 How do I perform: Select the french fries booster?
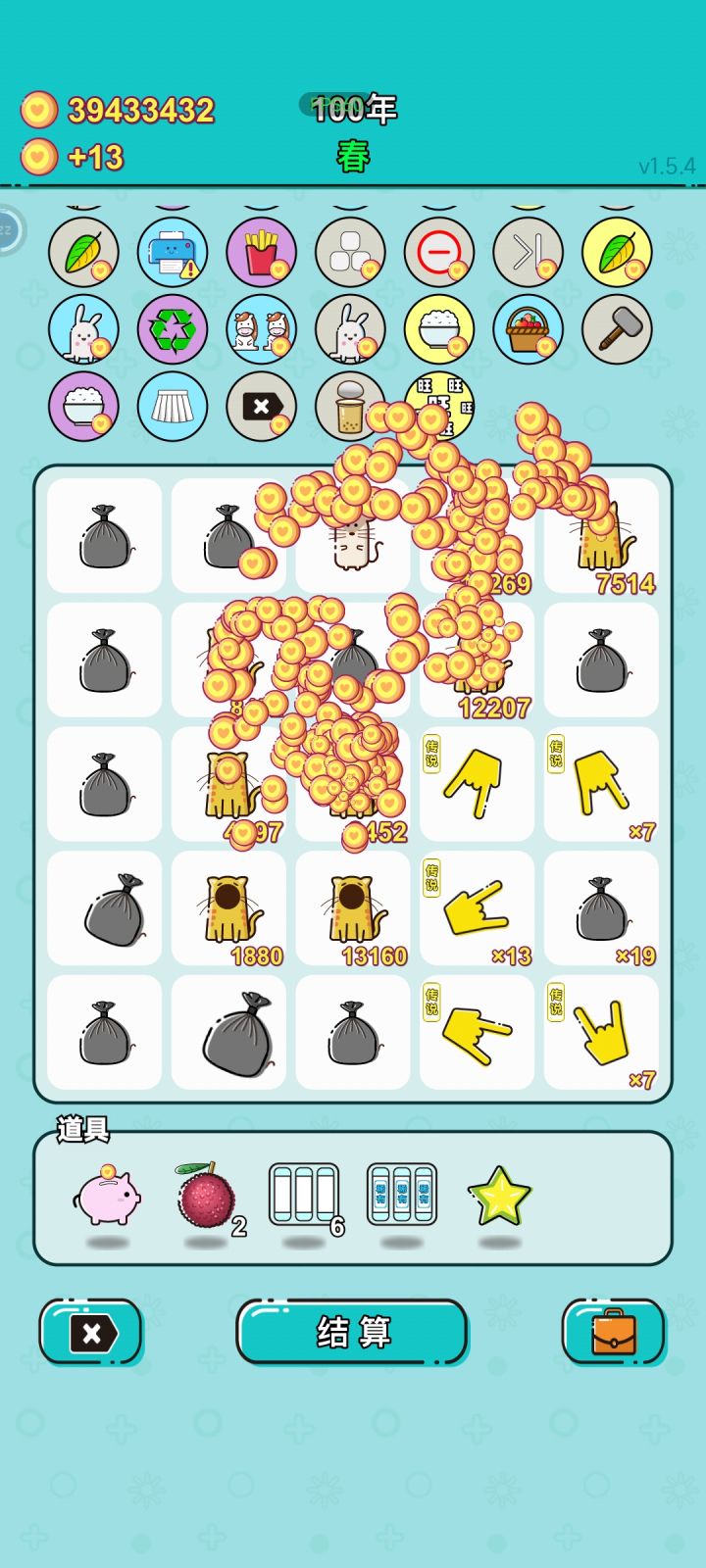pyautogui.click(x=261, y=252)
